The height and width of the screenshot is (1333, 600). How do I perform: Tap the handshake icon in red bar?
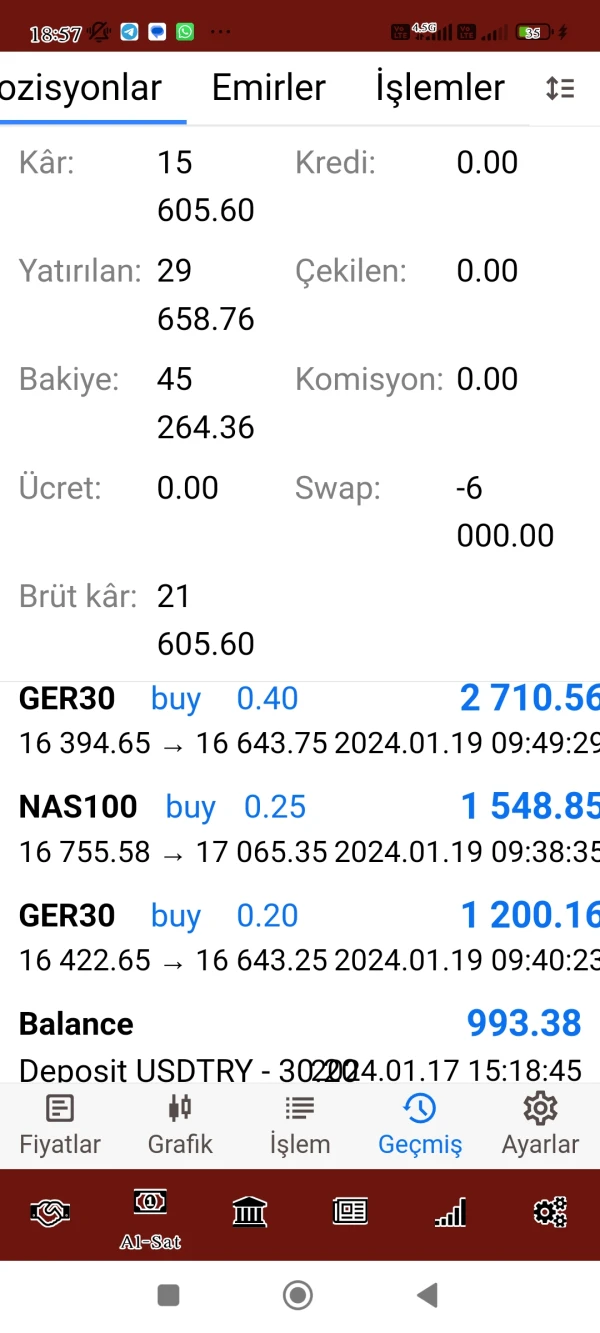coord(50,1213)
